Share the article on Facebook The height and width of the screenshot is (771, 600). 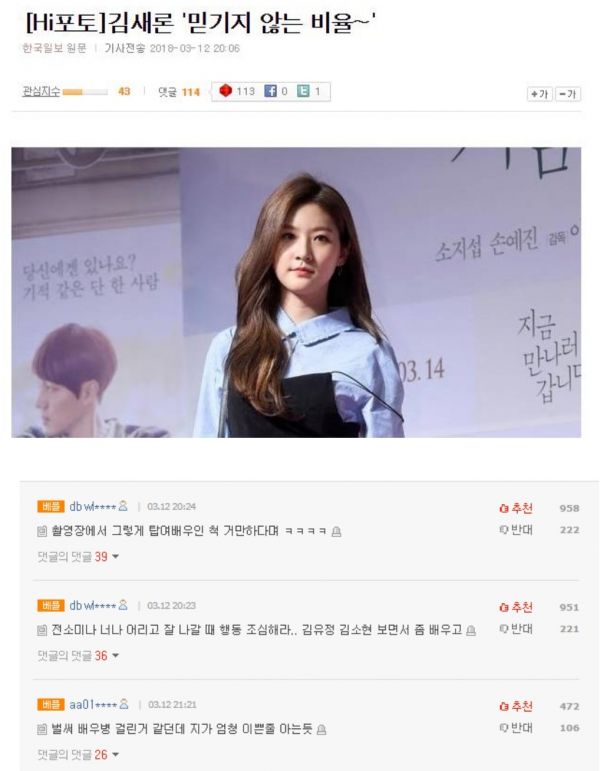click(276, 92)
